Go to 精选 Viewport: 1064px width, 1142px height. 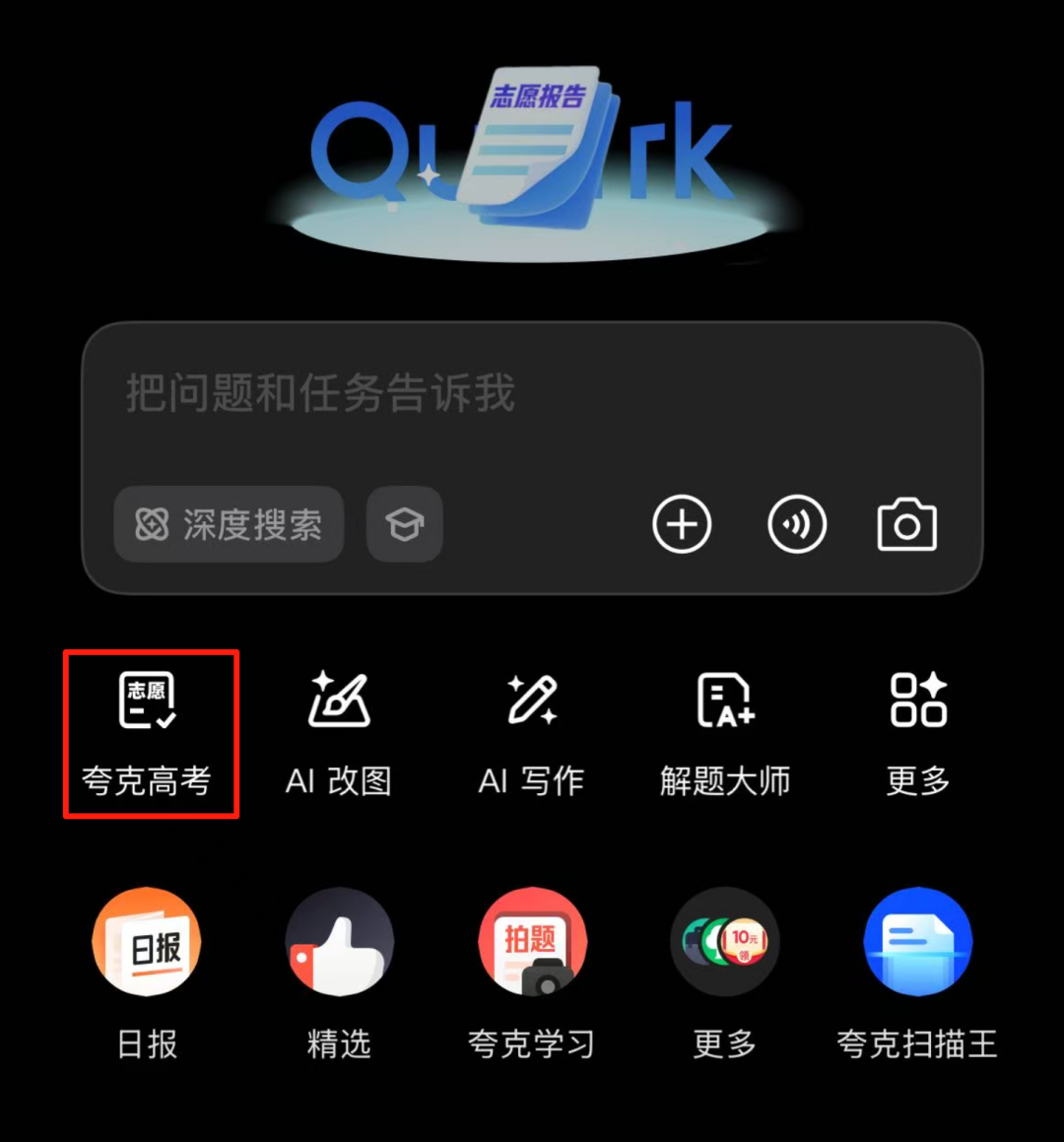(x=339, y=971)
